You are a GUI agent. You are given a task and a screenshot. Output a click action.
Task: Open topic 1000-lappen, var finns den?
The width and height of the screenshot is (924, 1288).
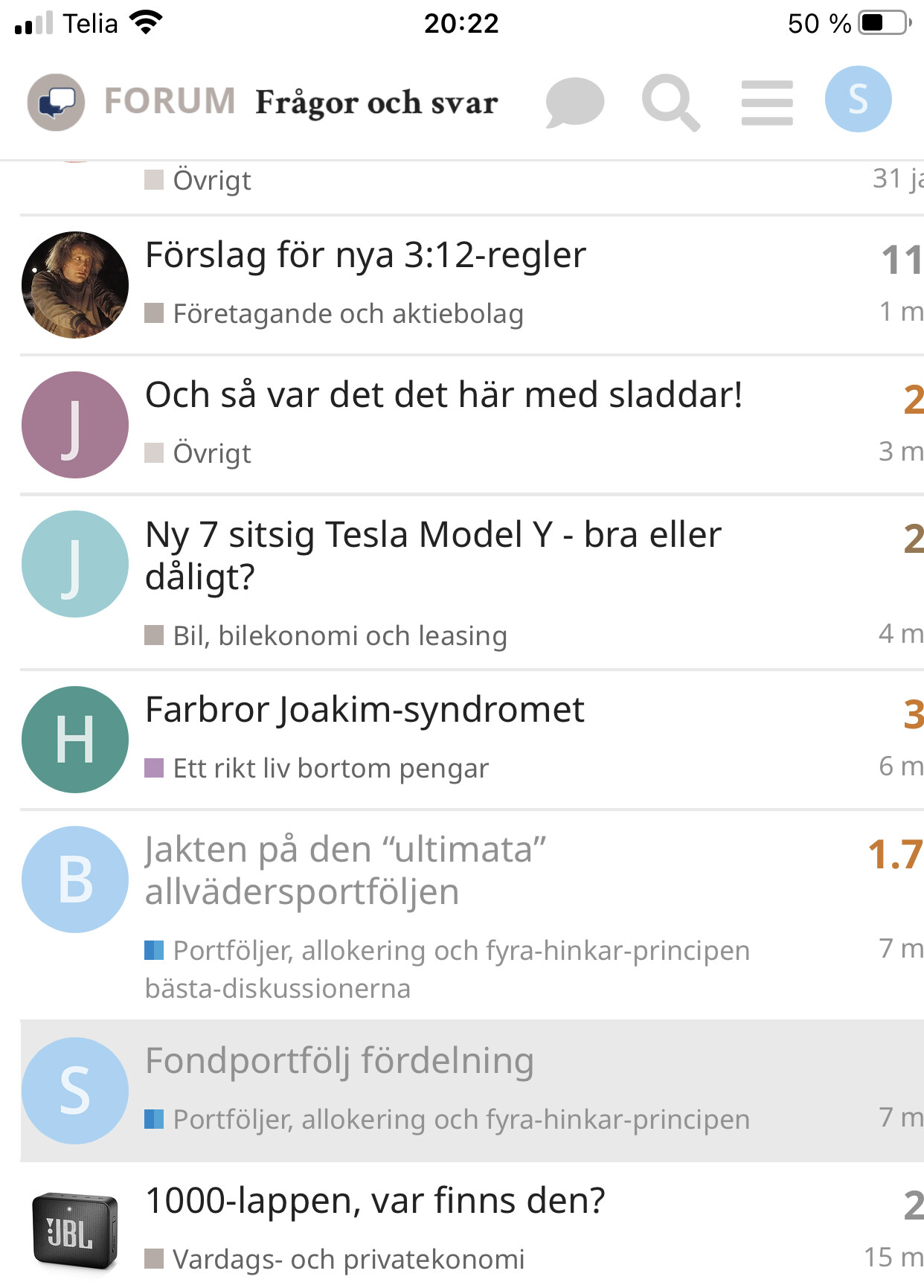point(375,1201)
